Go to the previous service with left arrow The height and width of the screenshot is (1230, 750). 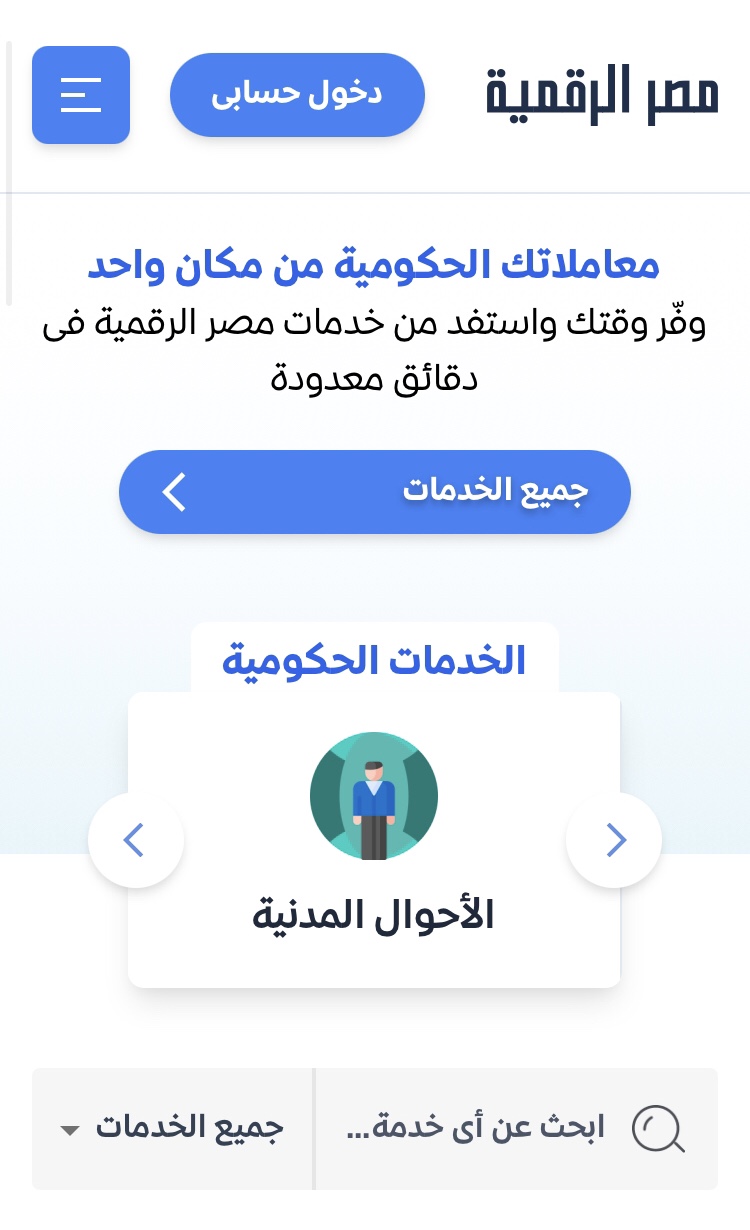[x=135, y=841]
